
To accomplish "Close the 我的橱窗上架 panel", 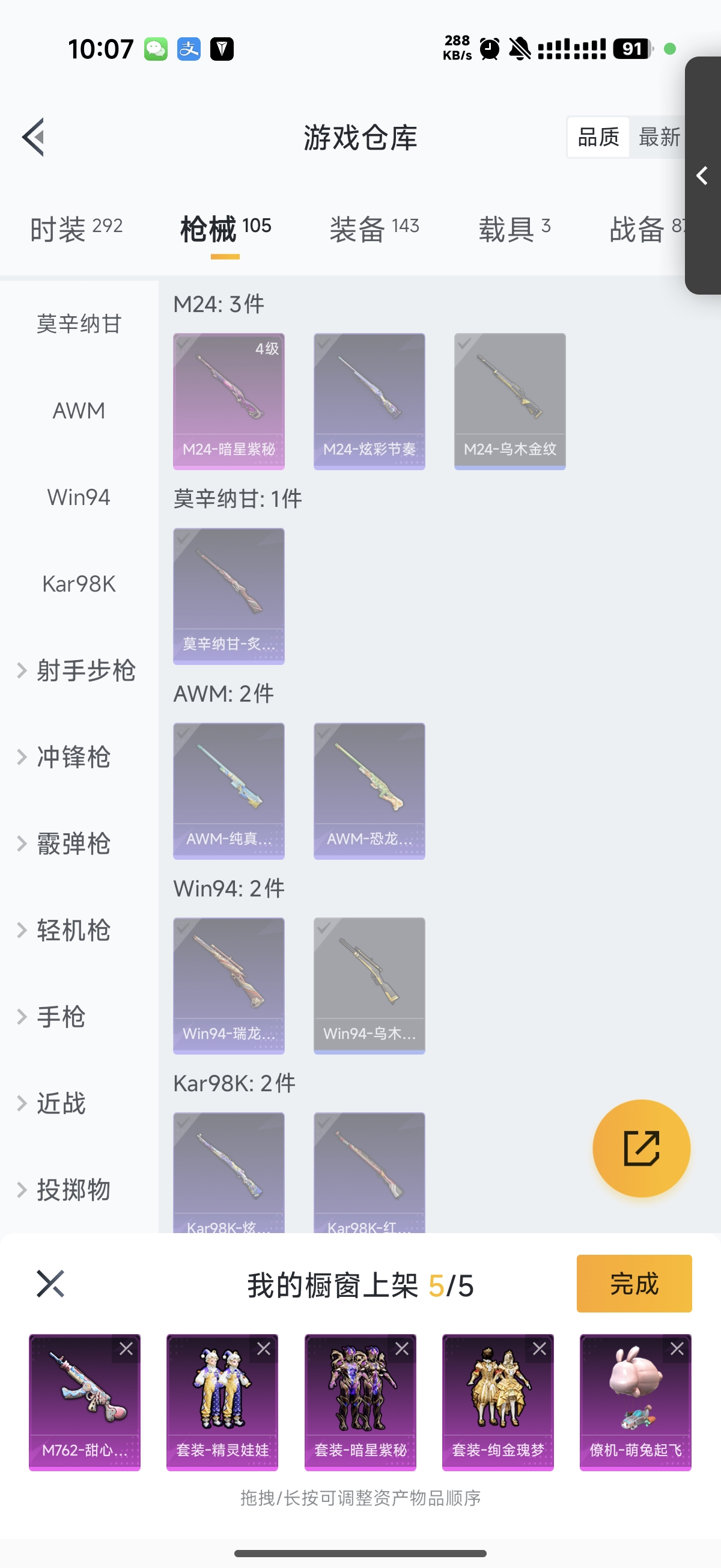I will [50, 1283].
